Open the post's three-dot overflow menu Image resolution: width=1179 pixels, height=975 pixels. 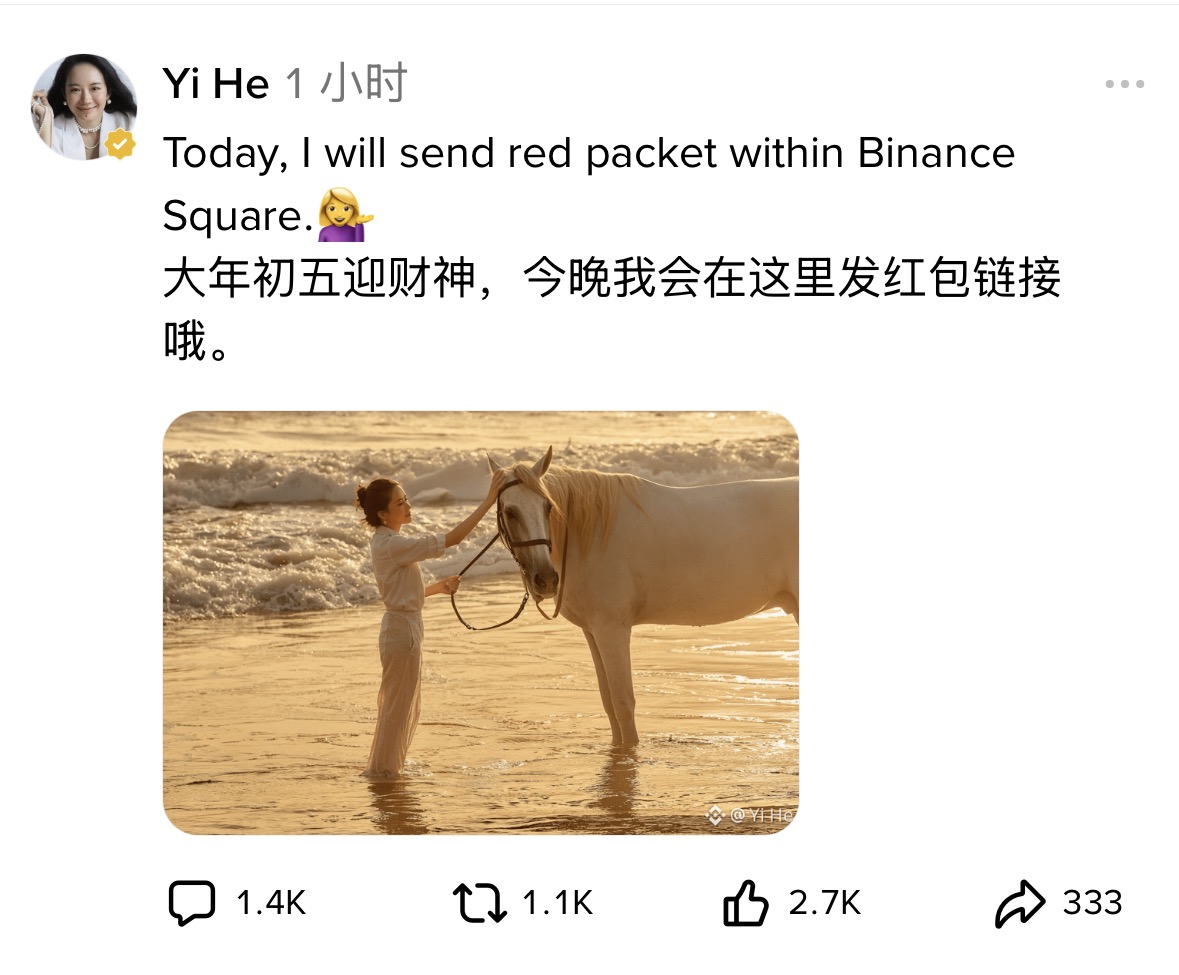pos(1124,86)
